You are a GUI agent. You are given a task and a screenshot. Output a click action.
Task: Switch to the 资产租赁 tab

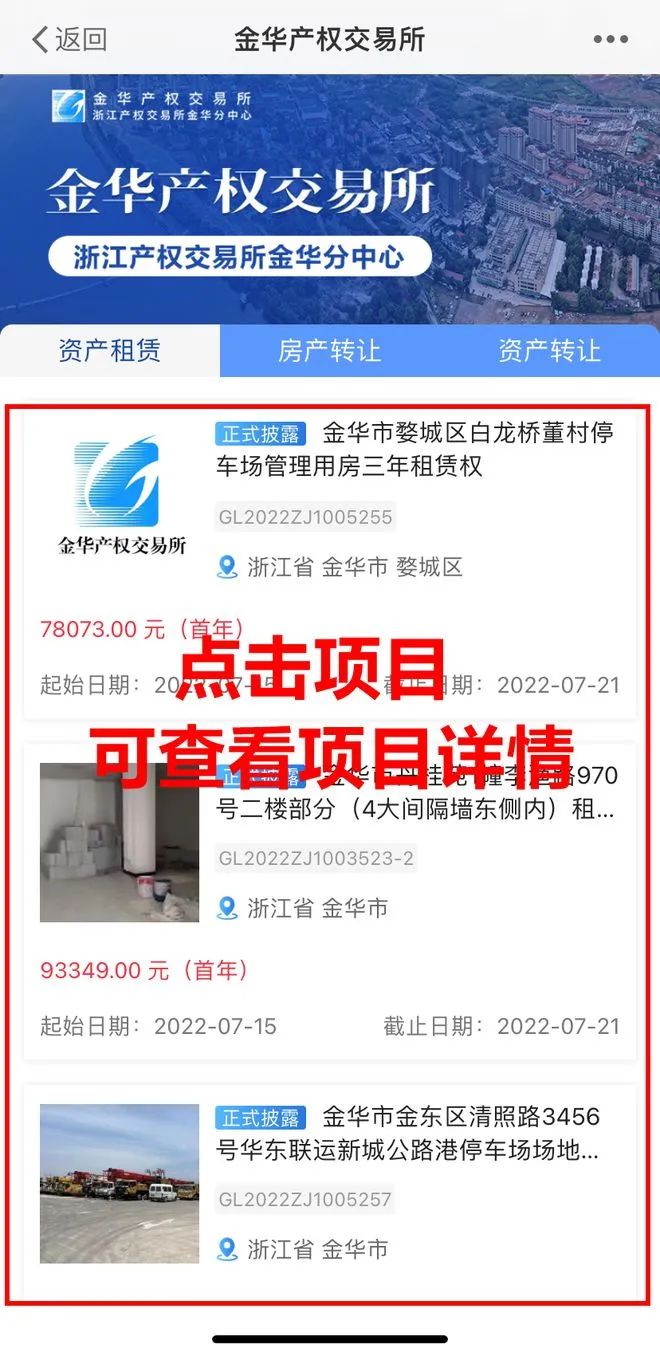click(x=109, y=351)
